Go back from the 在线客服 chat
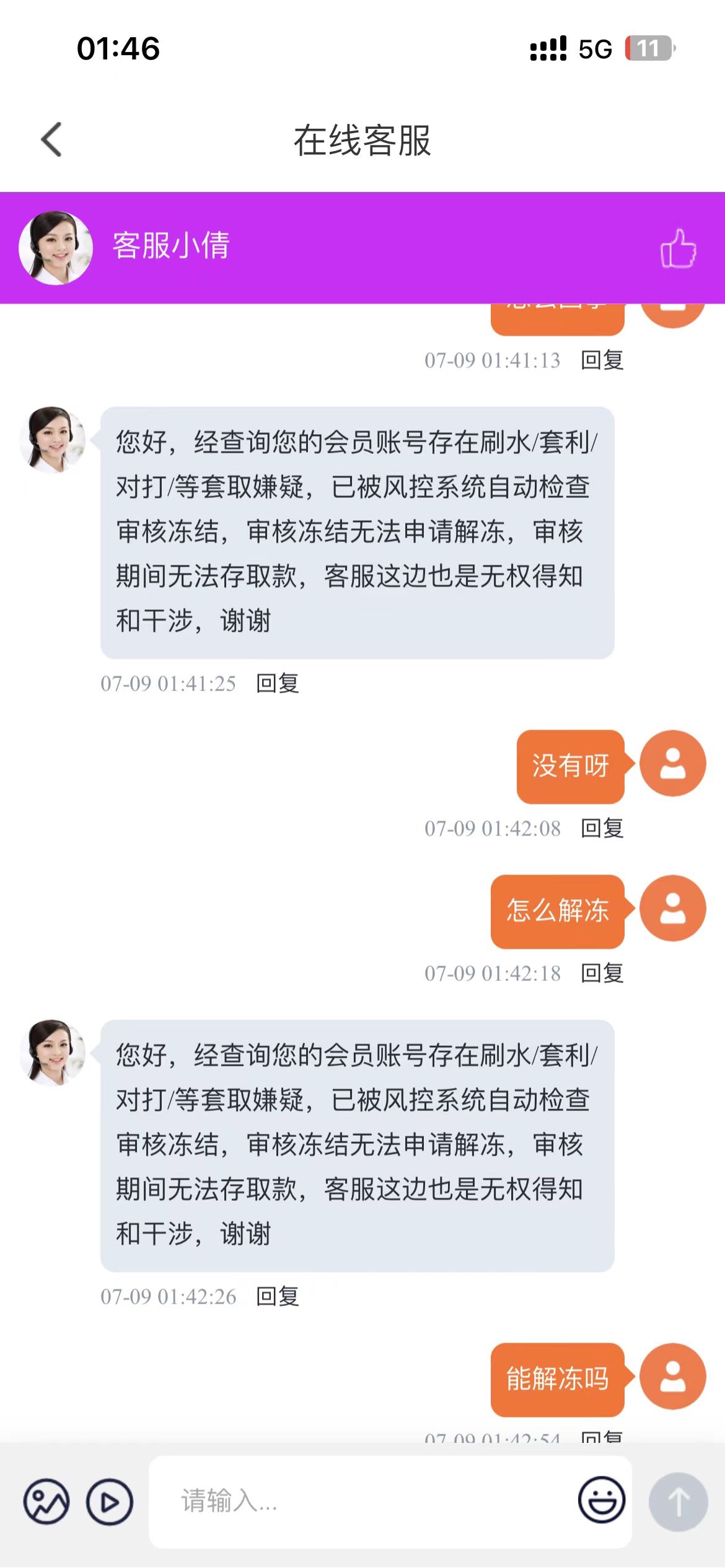Image resolution: width=725 pixels, height=1568 pixels. coord(52,140)
